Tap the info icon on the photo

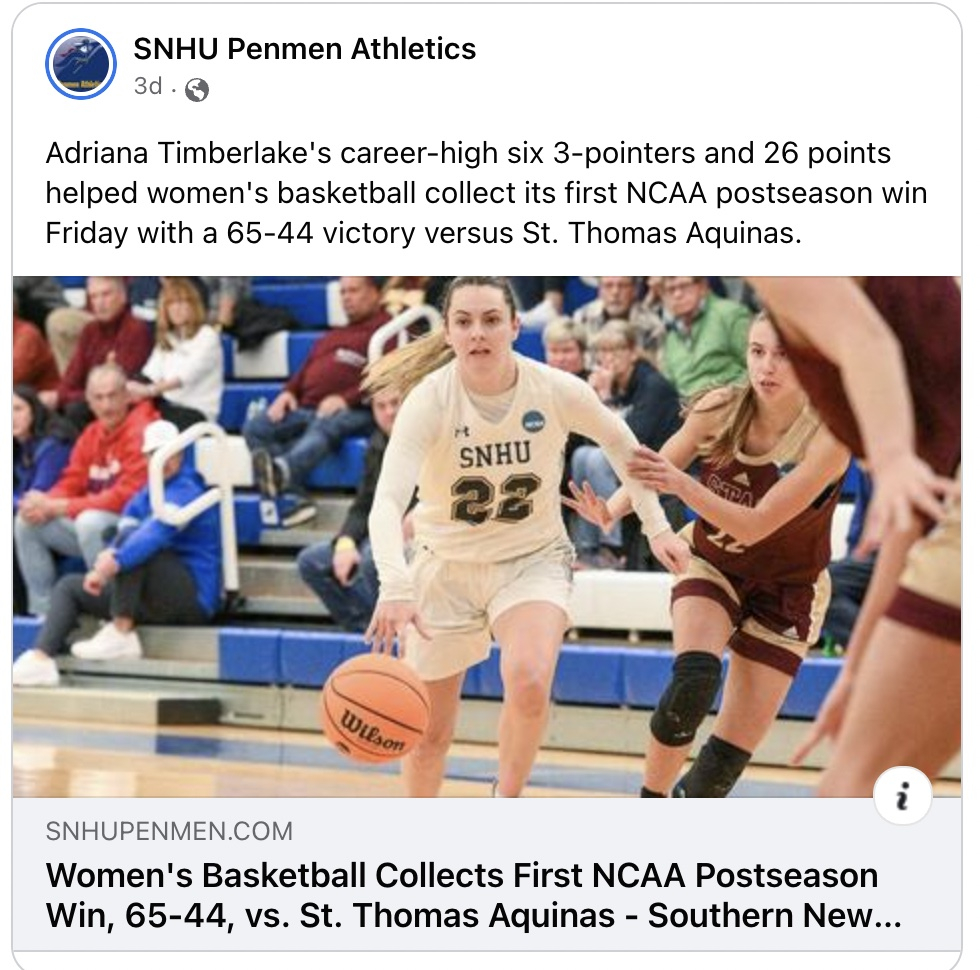tap(902, 798)
